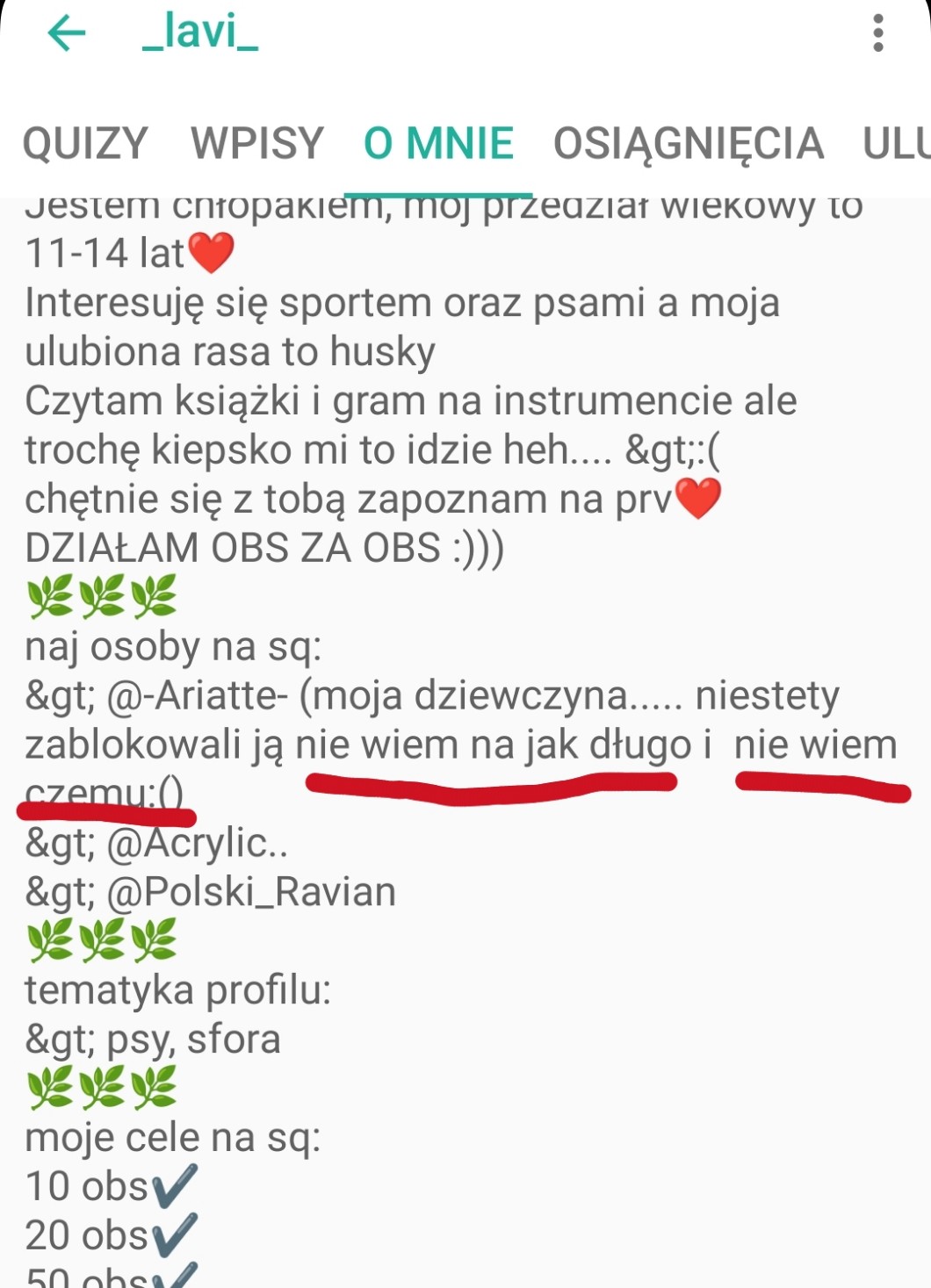The image size is (931, 1288).
Task: Open the partially visible ULU tab
Action: [897, 143]
